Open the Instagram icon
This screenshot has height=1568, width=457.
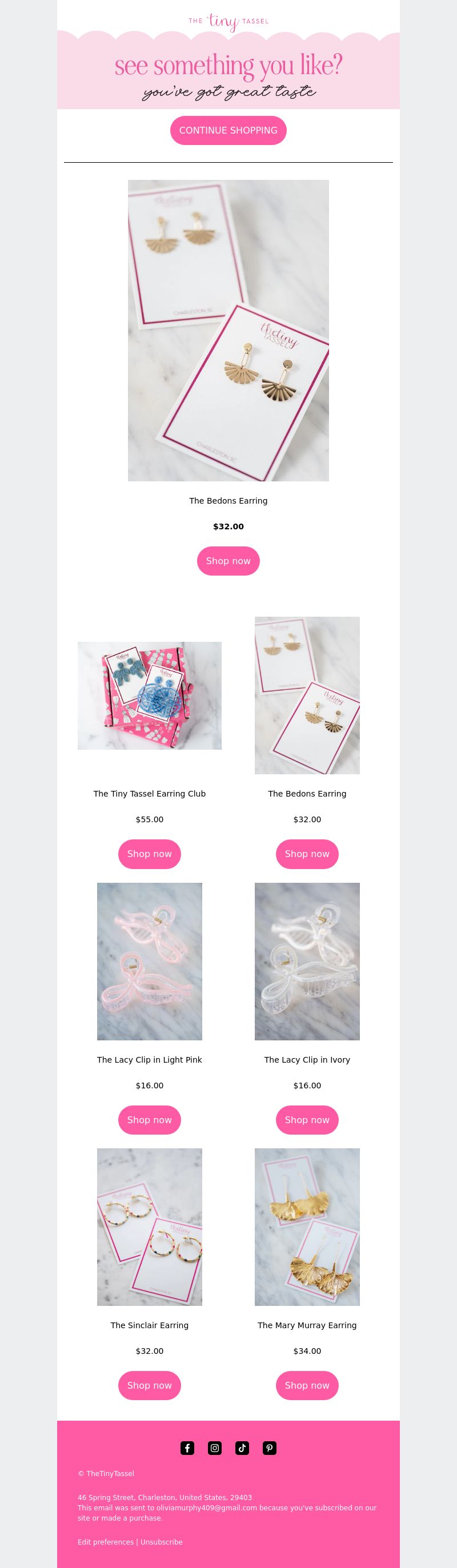(x=214, y=1448)
